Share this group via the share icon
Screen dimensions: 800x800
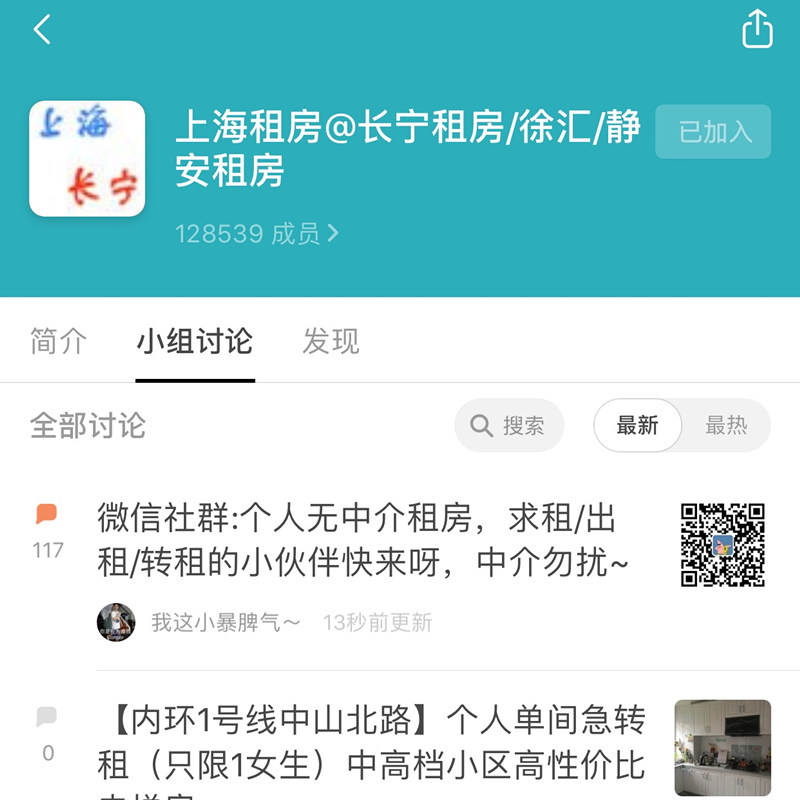(757, 29)
